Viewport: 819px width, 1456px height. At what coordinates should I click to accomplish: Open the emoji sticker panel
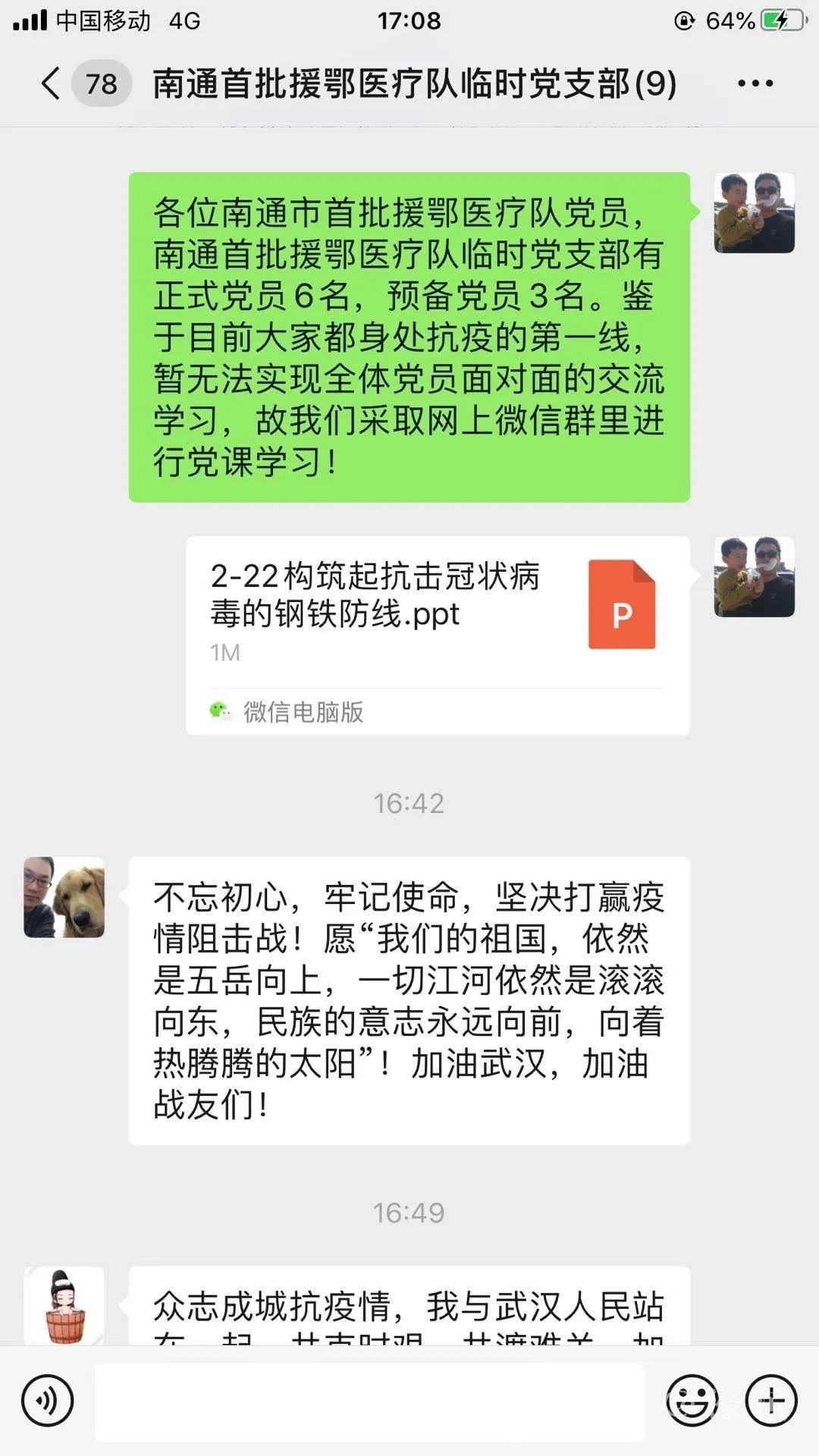click(692, 1401)
